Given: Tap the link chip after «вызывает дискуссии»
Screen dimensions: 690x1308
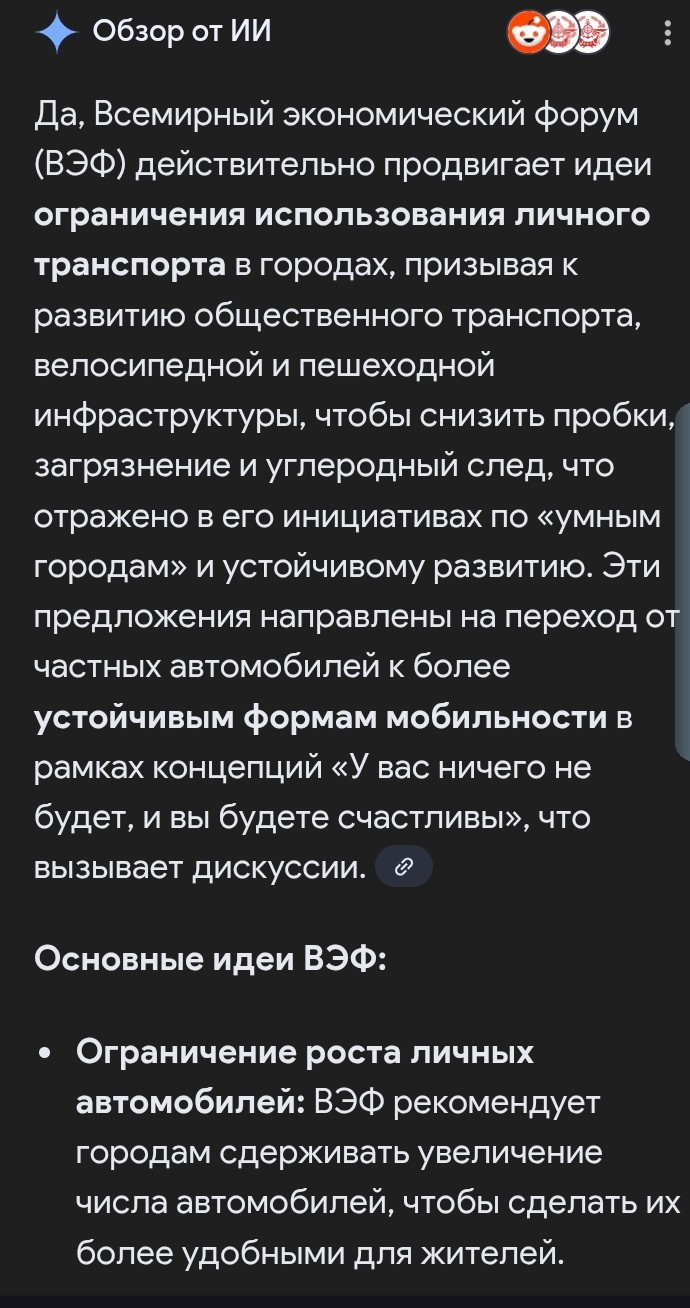Looking at the screenshot, I should pos(404,867).
